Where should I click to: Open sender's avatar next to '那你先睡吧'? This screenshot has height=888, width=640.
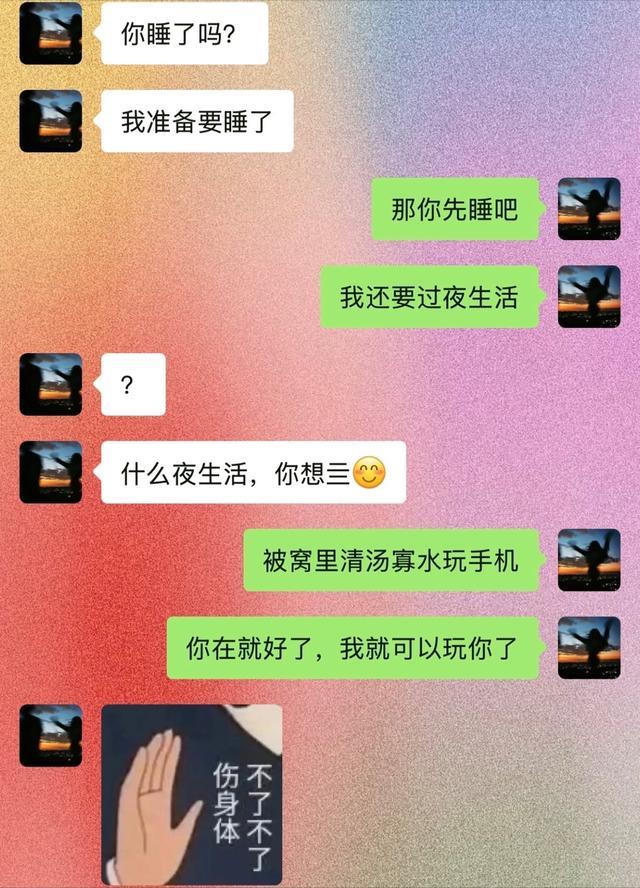pyautogui.click(x=588, y=209)
